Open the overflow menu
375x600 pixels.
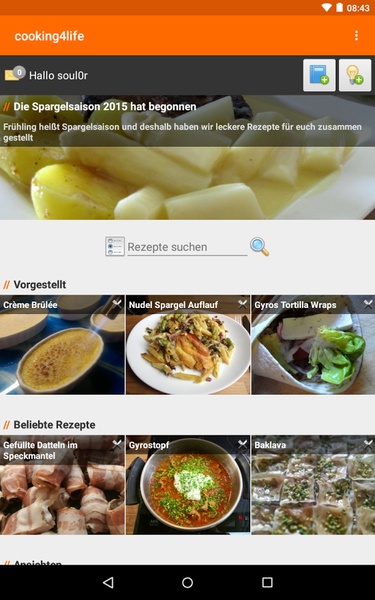click(356, 36)
